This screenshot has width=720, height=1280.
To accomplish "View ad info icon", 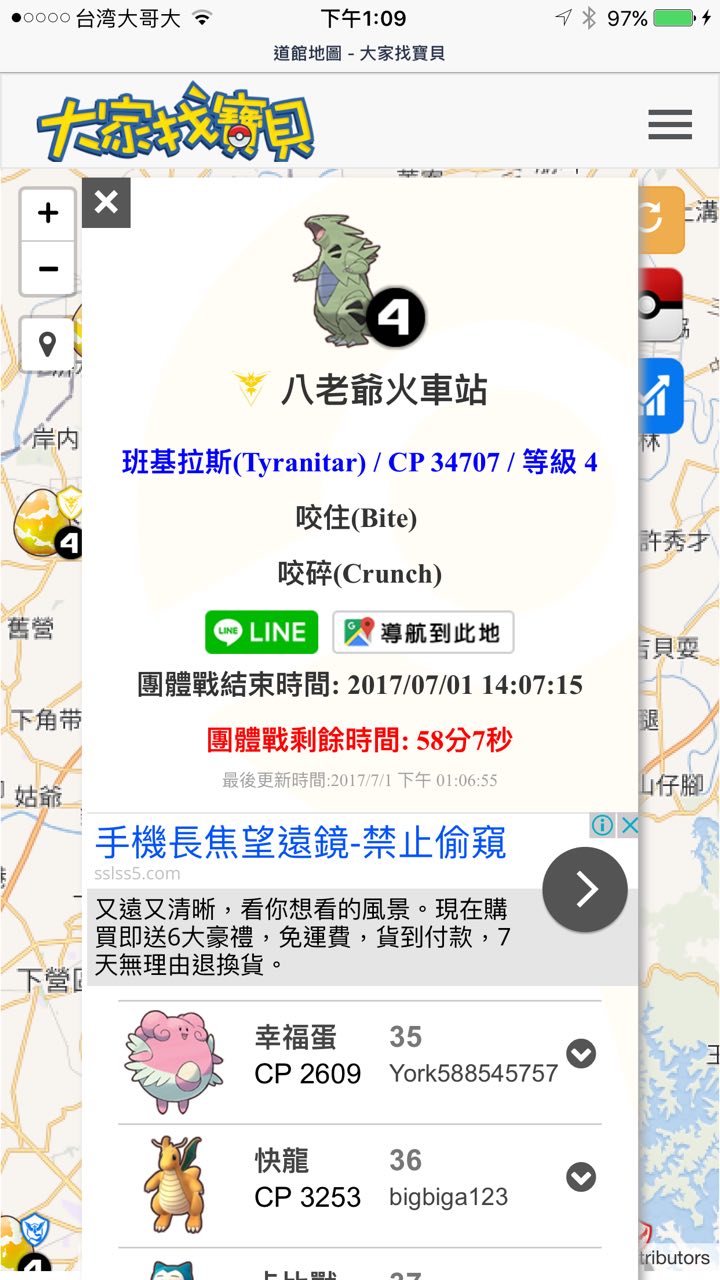I will pos(602,825).
